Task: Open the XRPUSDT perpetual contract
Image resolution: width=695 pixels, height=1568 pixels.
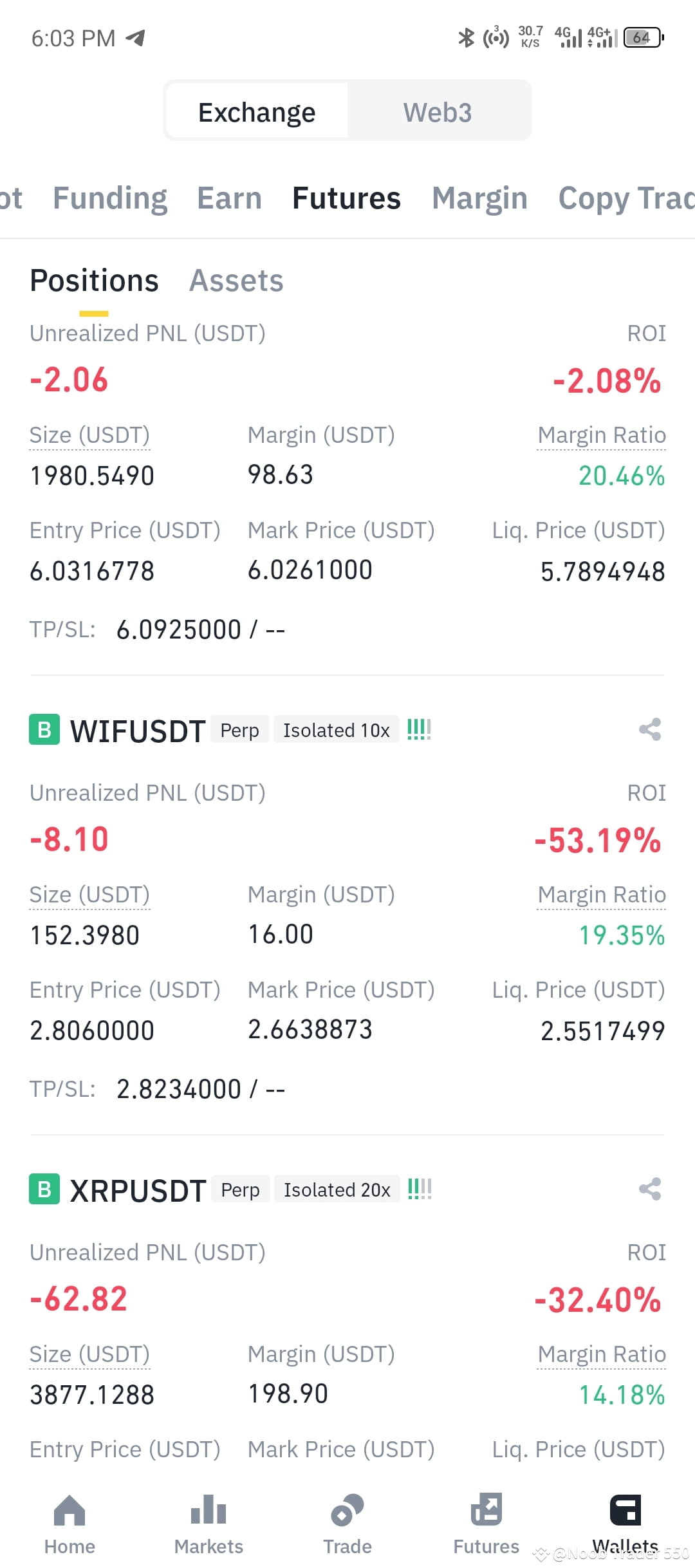Action: click(138, 1191)
